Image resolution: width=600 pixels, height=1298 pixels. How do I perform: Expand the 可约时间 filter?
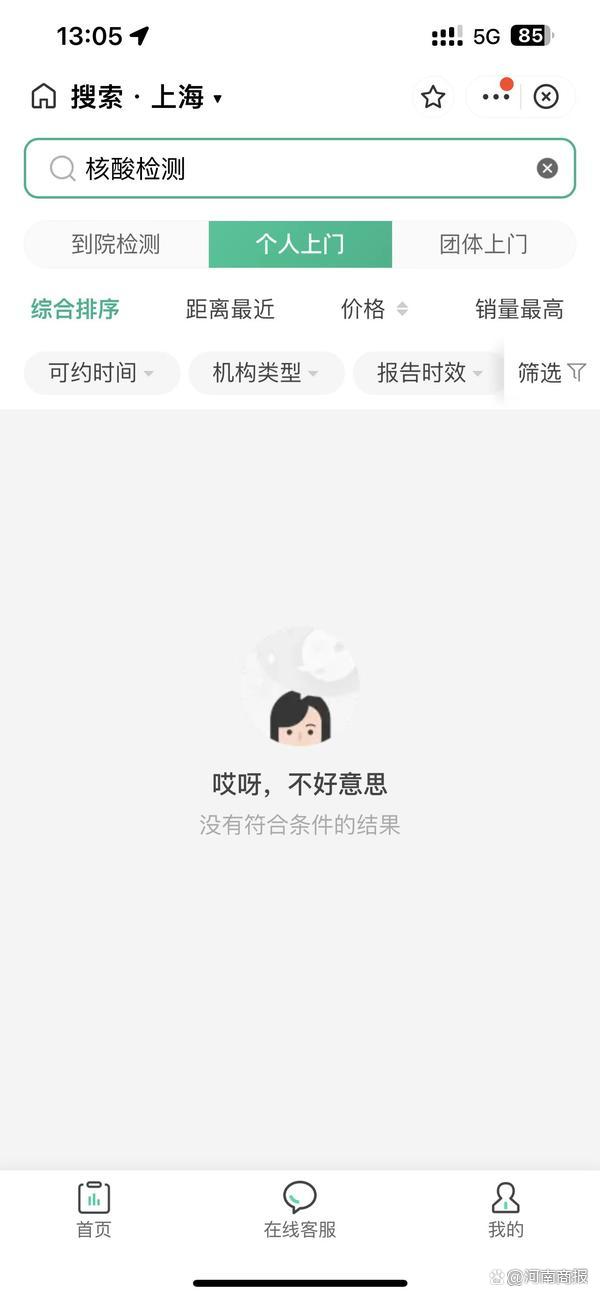102,373
